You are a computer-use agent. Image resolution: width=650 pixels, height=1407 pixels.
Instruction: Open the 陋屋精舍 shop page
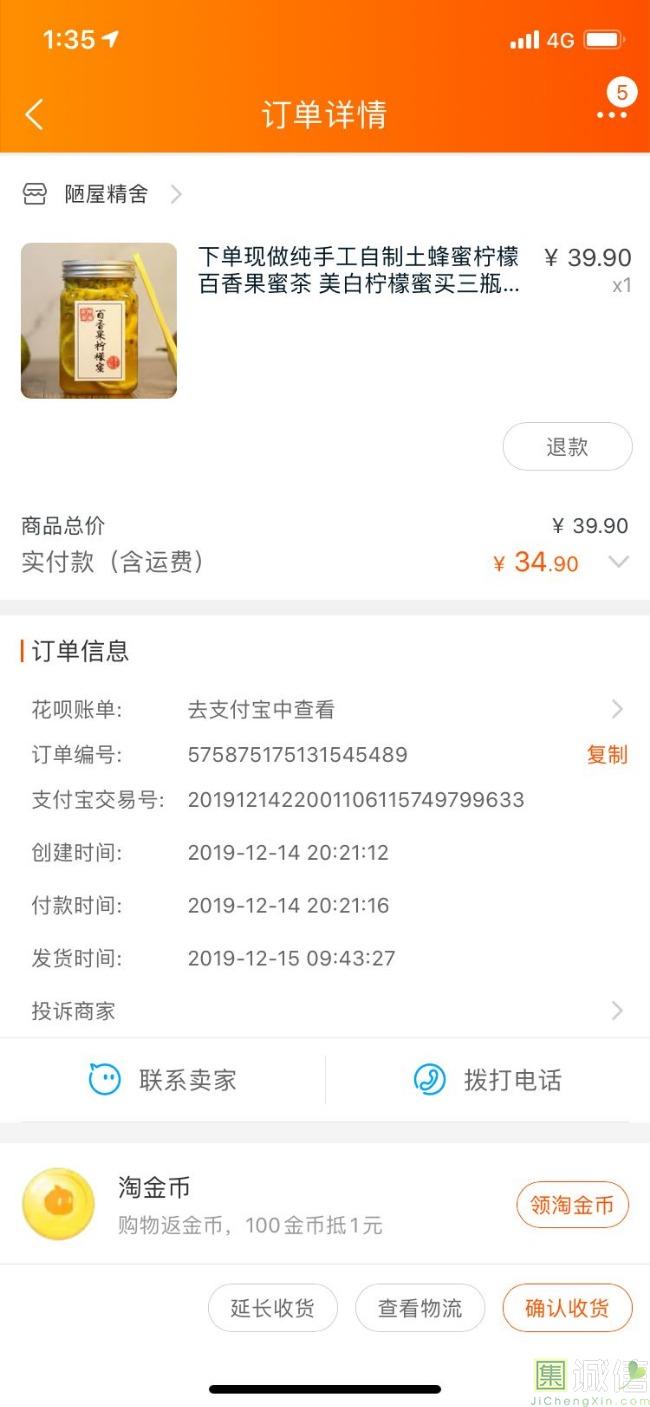click(x=105, y=194)
